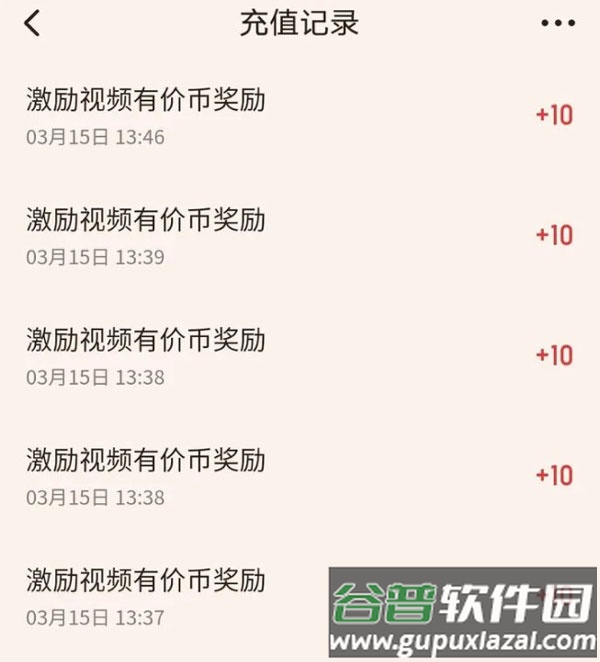Open the three-dot overflow menu
The width and height of the screenshot is (600, 662).
click(558, 23)
